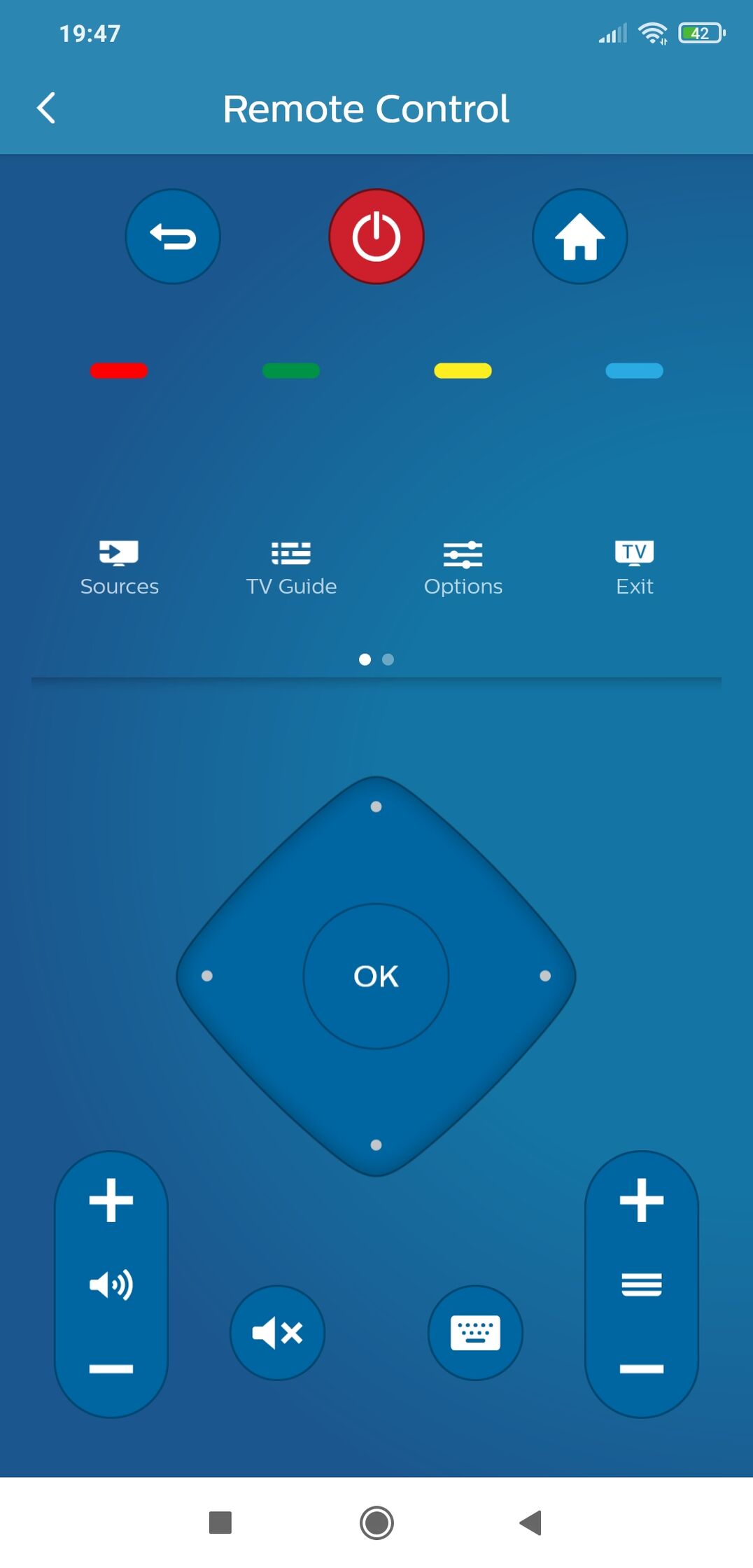This screenshot has height=1568, width=753.
Task: Tap the remote's return arrow button
Action: (173, 237)
